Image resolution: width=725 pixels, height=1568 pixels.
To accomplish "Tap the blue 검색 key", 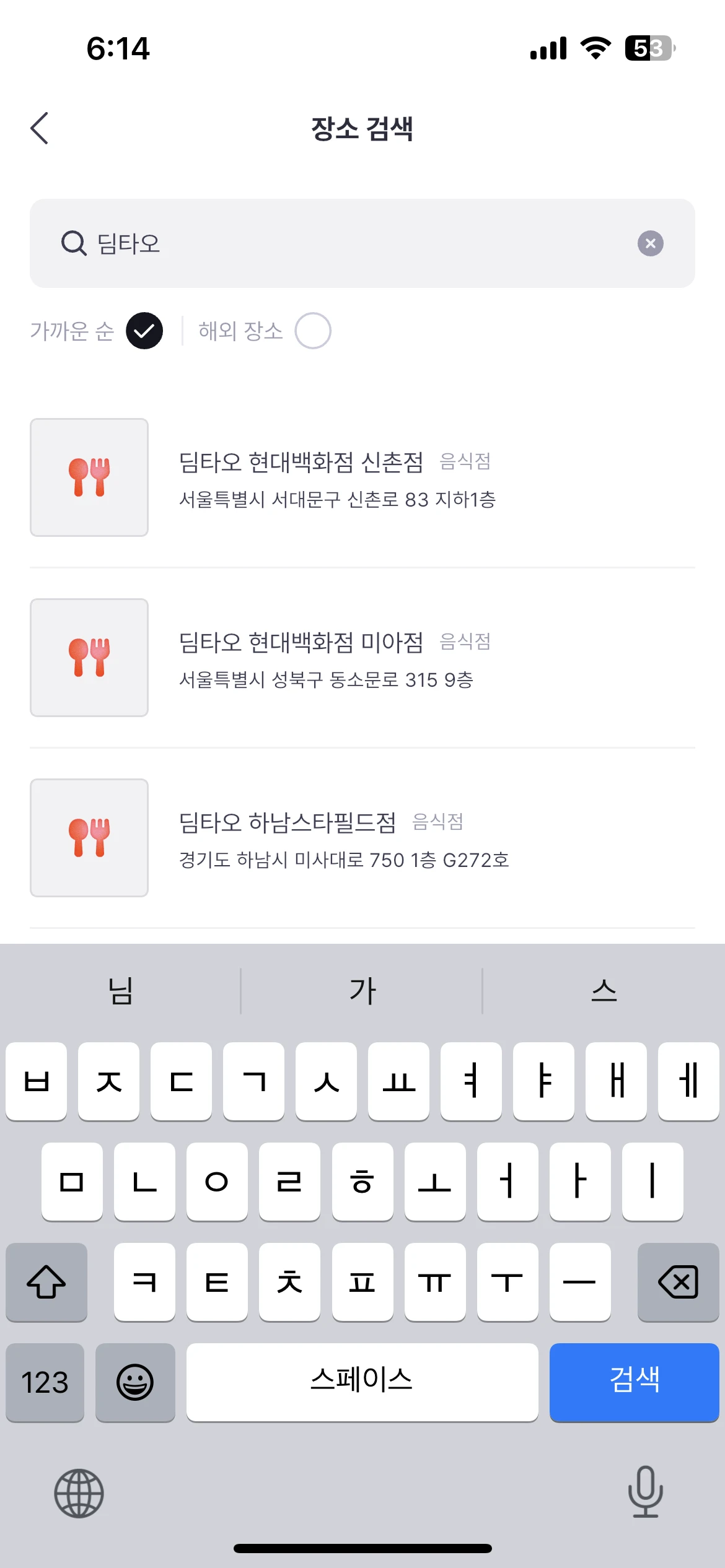I will (x=634, y=1382).
